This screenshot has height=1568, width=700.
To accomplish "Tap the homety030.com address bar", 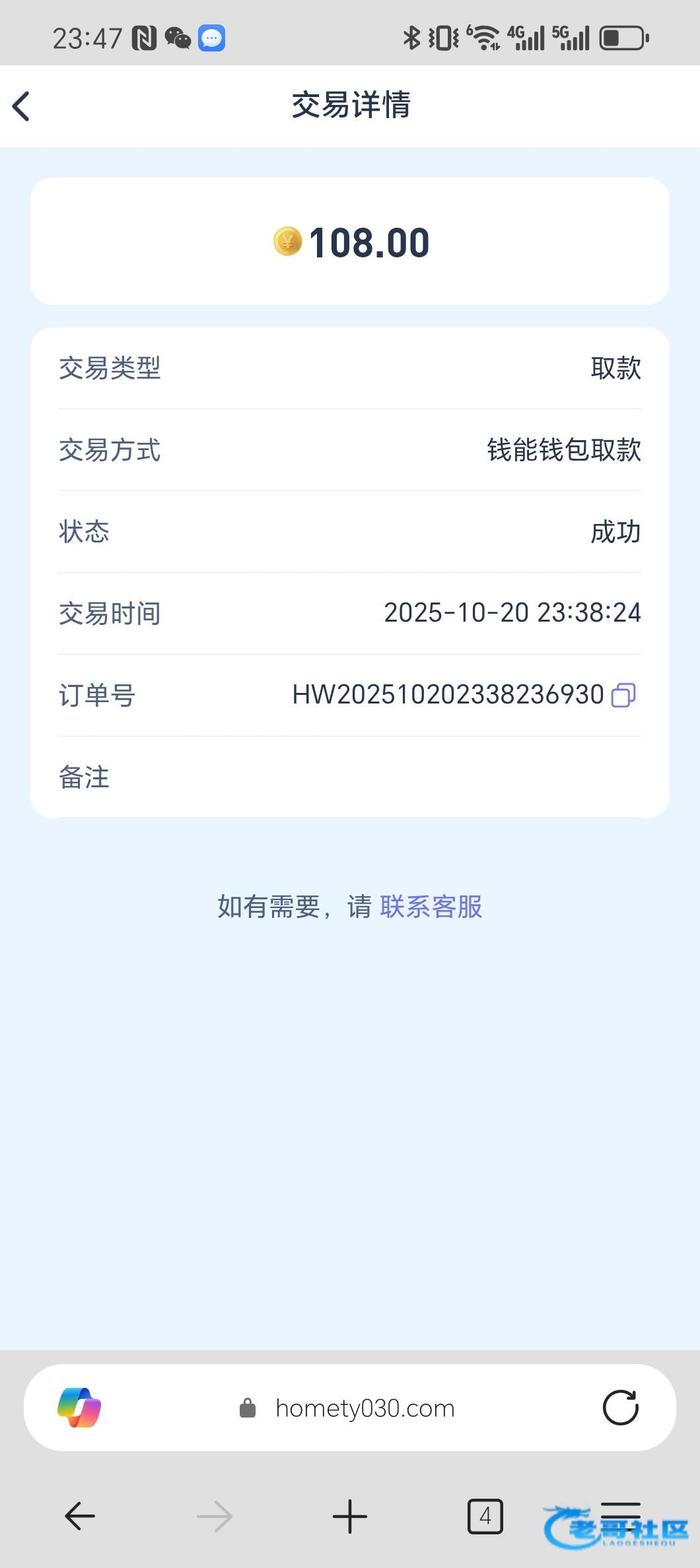I will [365, 1408].
